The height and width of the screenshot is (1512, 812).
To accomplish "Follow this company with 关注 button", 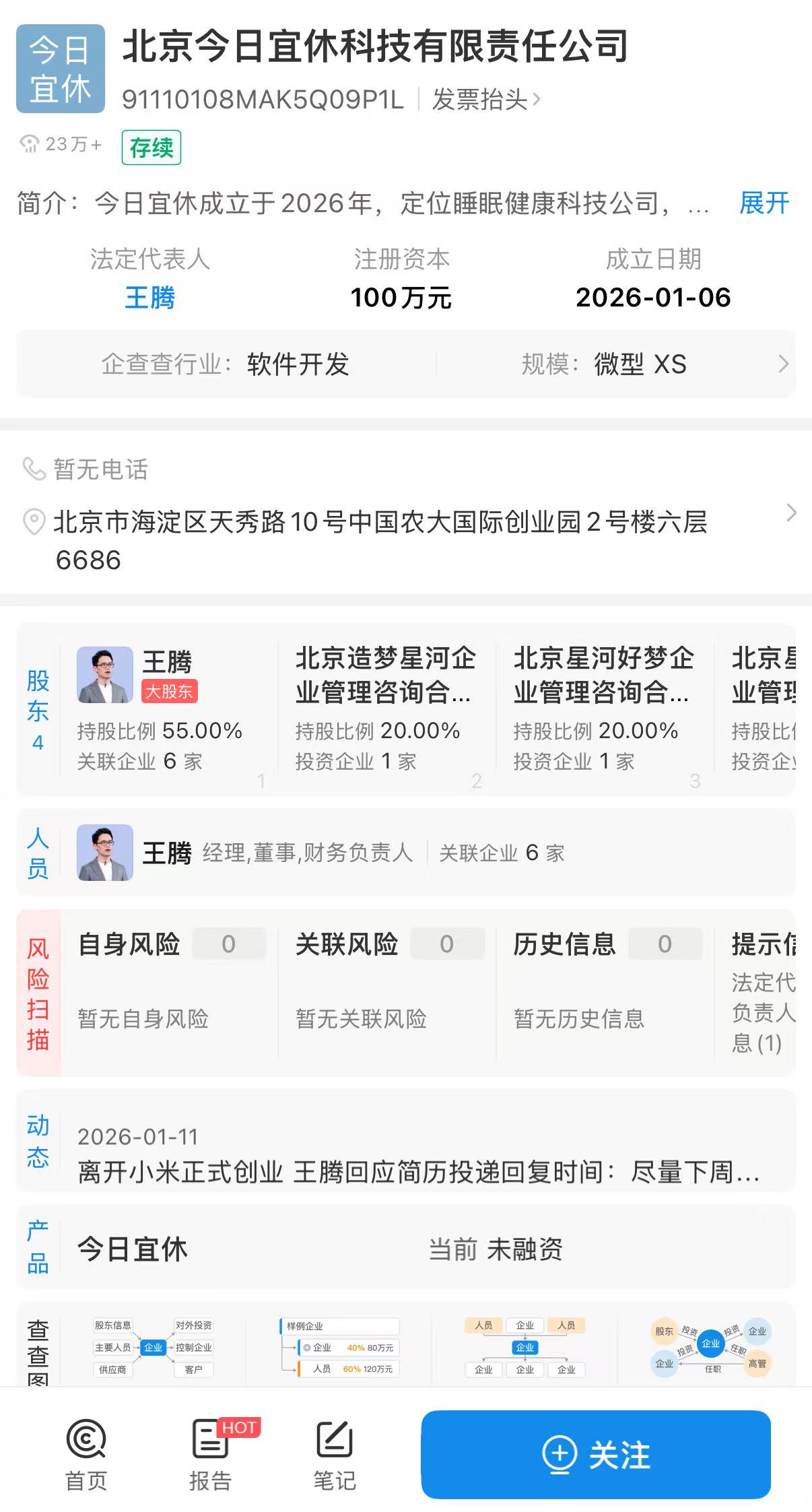I will click(x=595, y=1454).
